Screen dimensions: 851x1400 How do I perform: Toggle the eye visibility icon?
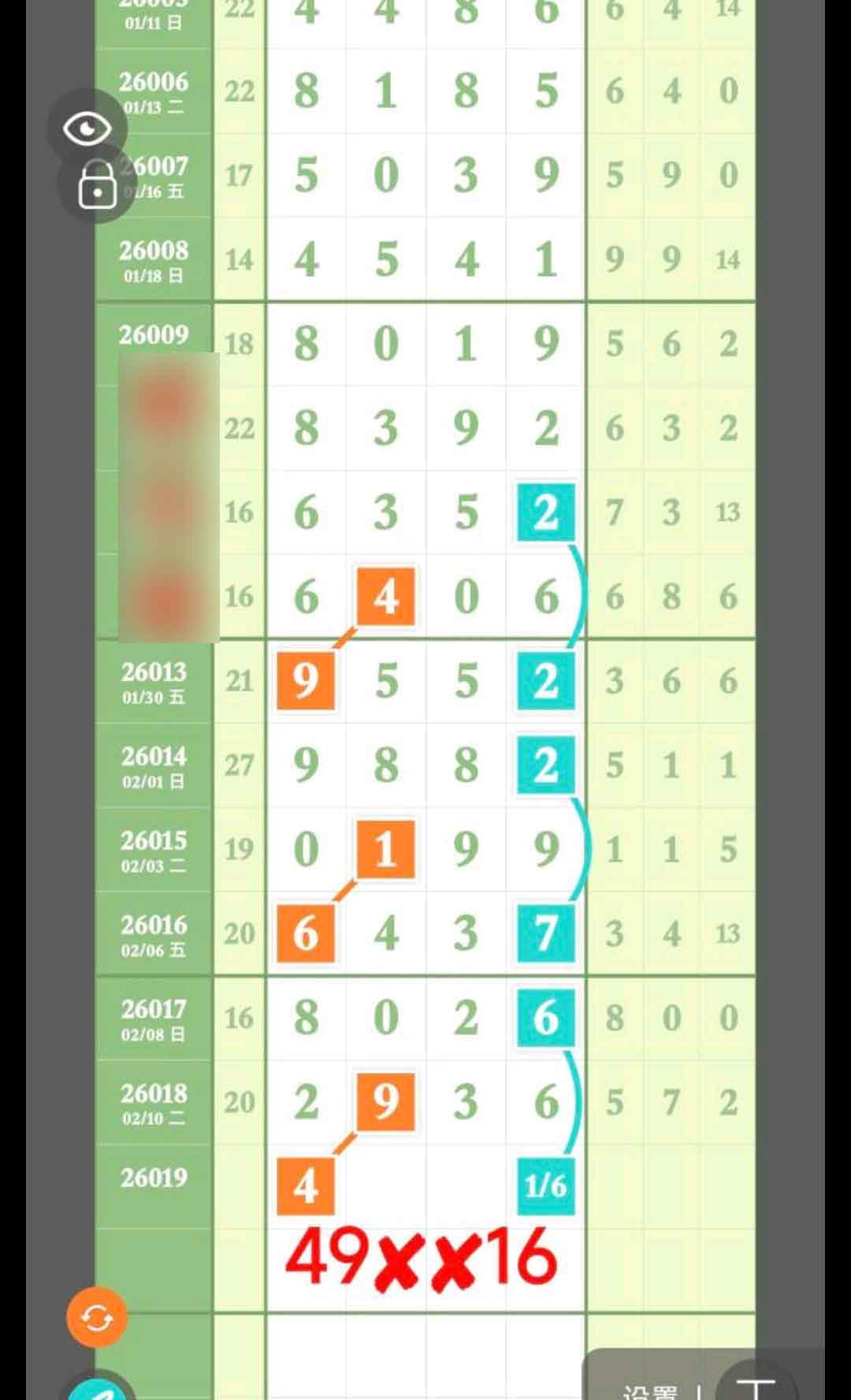tap(87, 128)
